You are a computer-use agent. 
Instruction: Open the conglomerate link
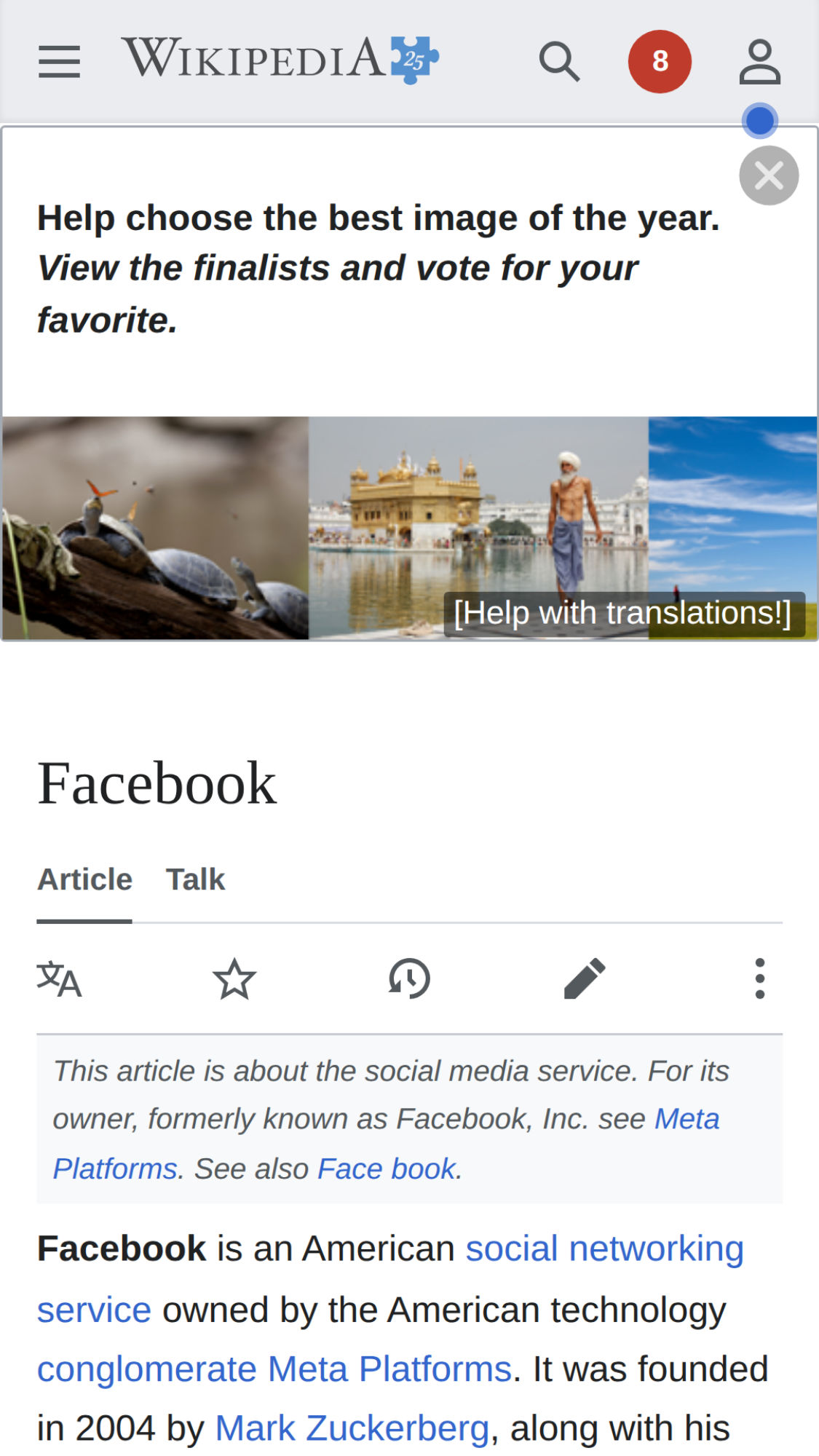point(146,1369)
